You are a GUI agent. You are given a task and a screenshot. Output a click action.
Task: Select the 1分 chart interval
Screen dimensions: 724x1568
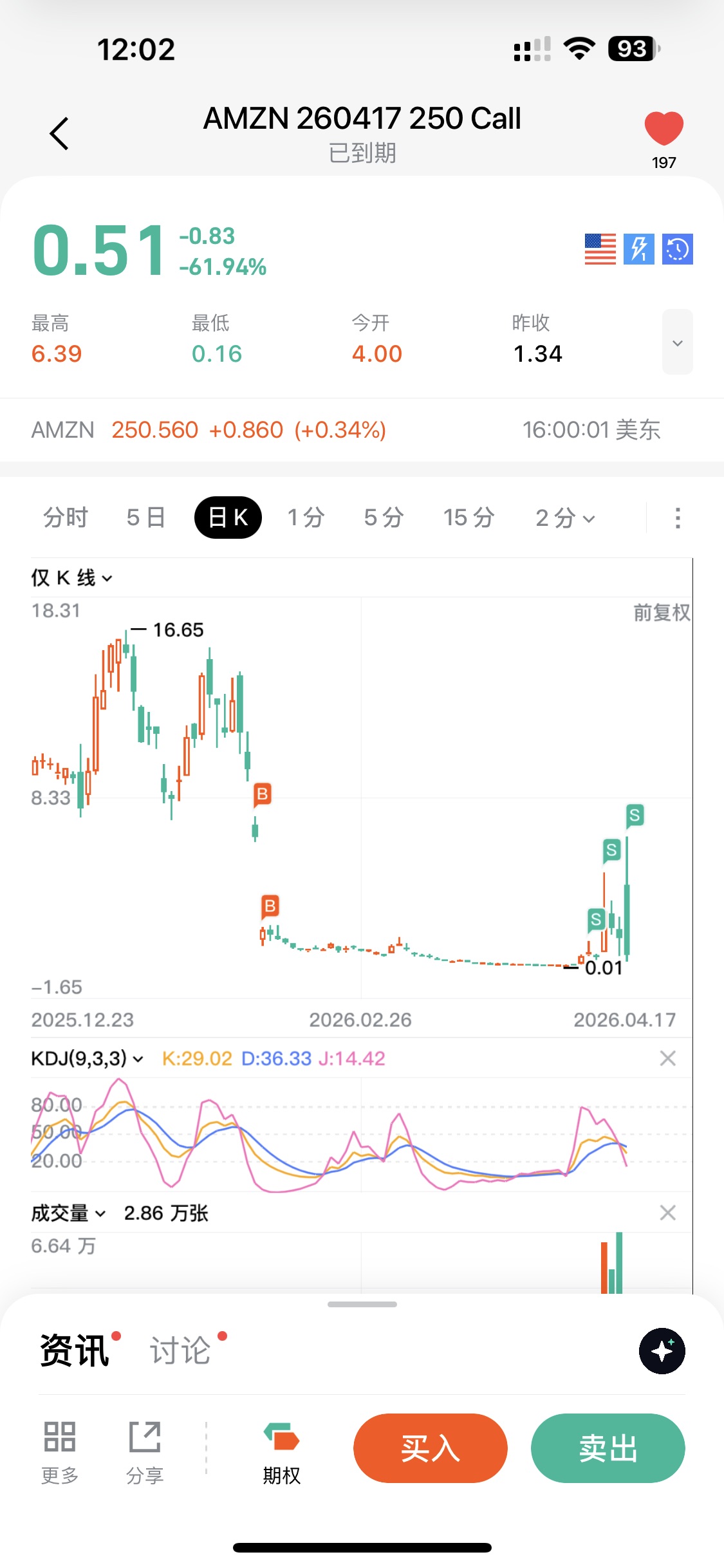(306, 518)
